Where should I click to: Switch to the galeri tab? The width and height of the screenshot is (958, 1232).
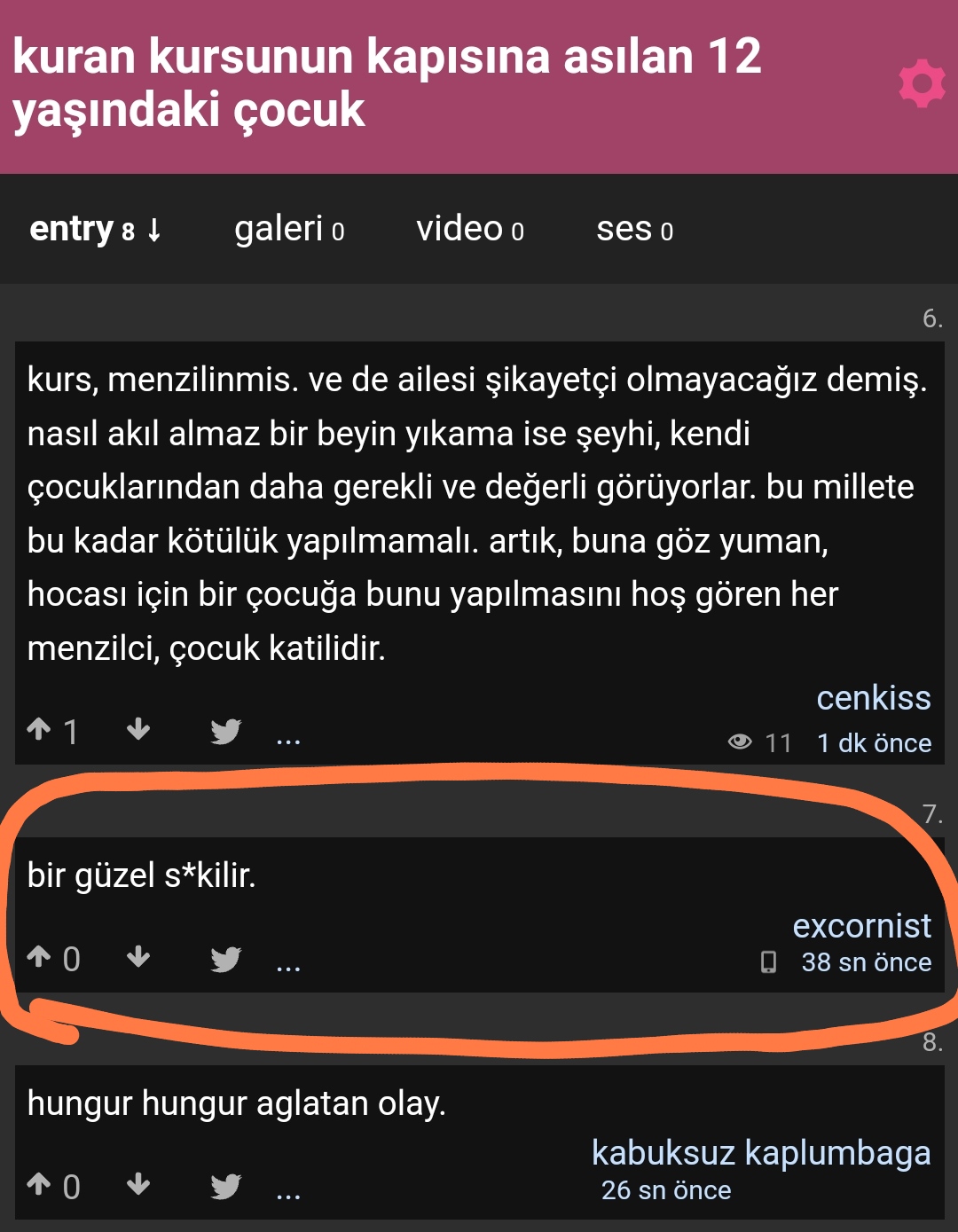[x=288, y=229]
